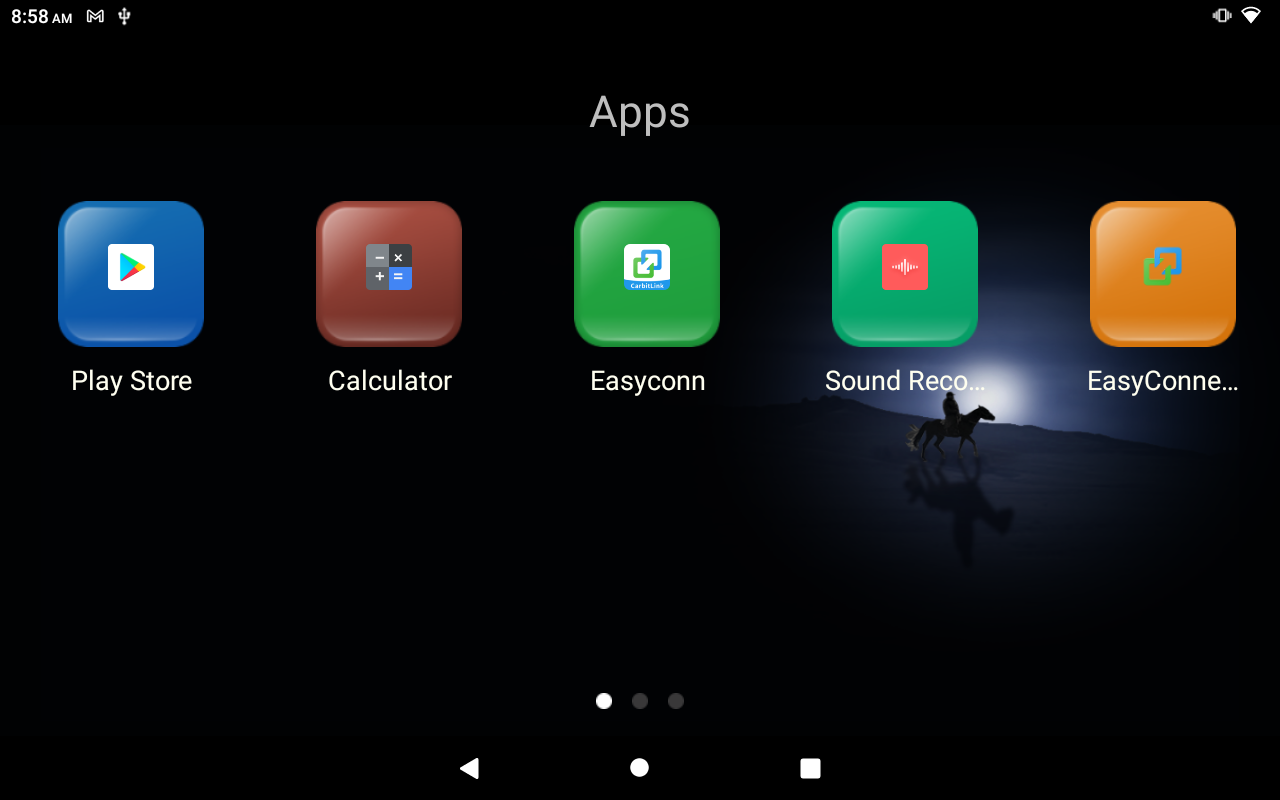This screenshot has height=800, width=1280.
Task: Open the orange EasyConnection app
Action: (1163, 274)
